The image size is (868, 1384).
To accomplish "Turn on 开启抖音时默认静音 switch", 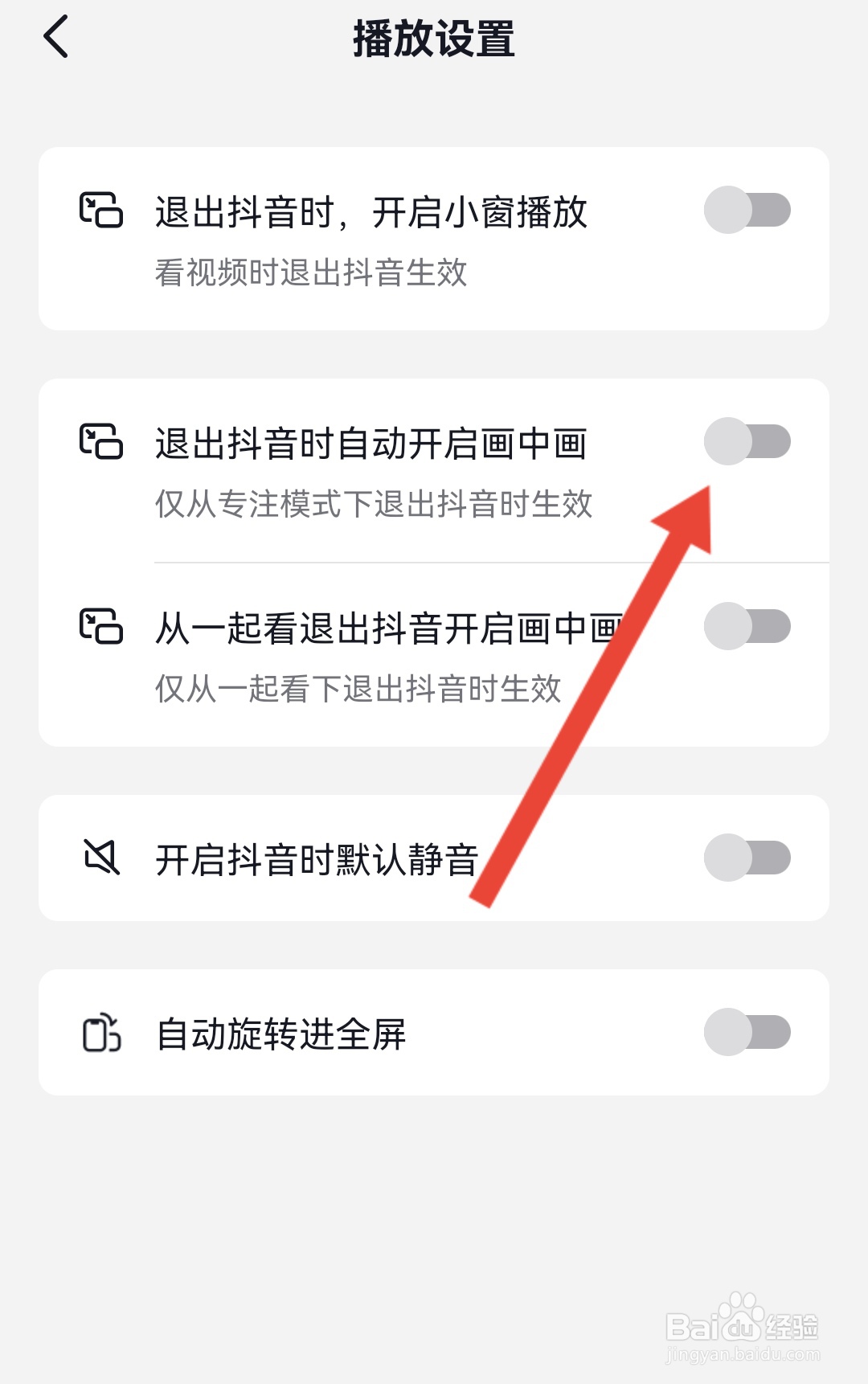I will click(746, 858).
